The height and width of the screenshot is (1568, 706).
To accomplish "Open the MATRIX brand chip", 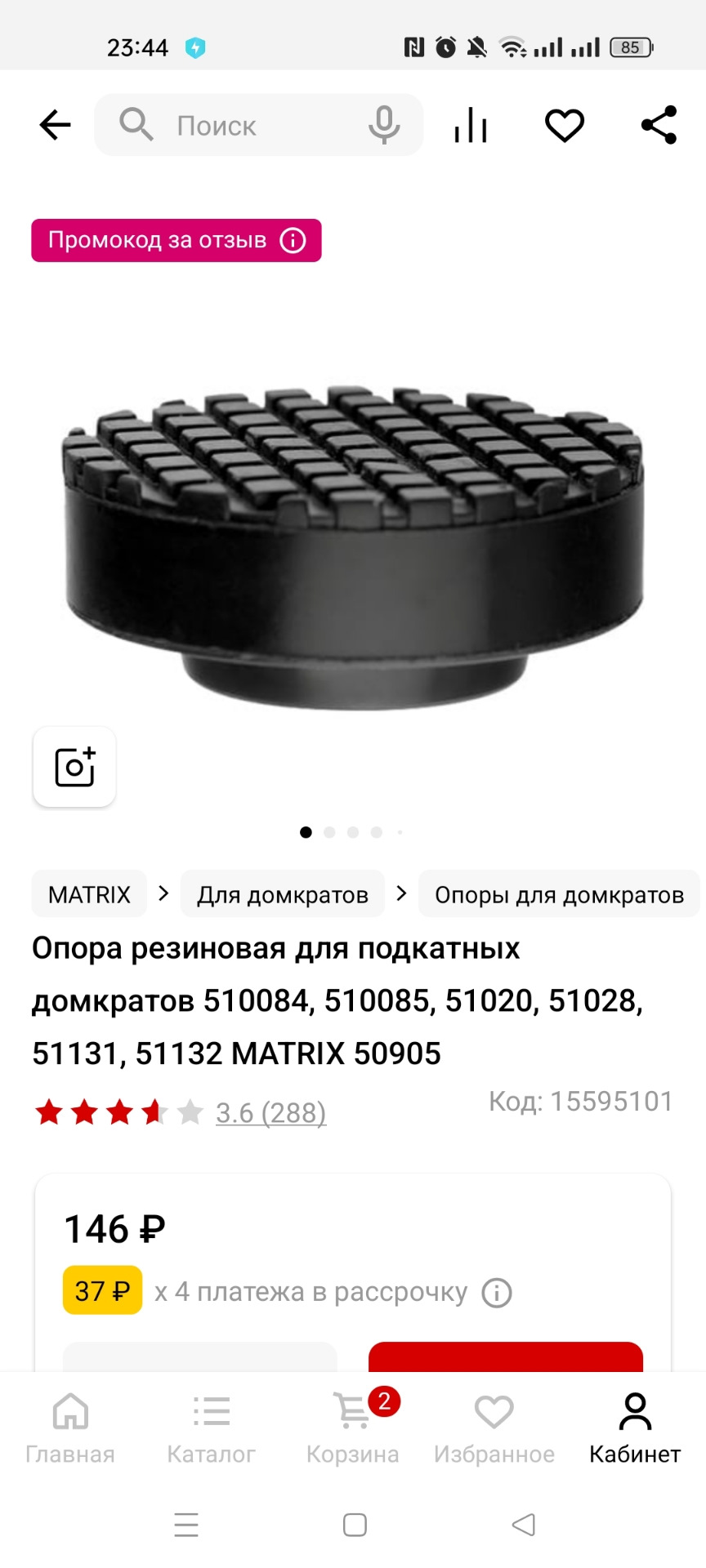I will (89, 894).
